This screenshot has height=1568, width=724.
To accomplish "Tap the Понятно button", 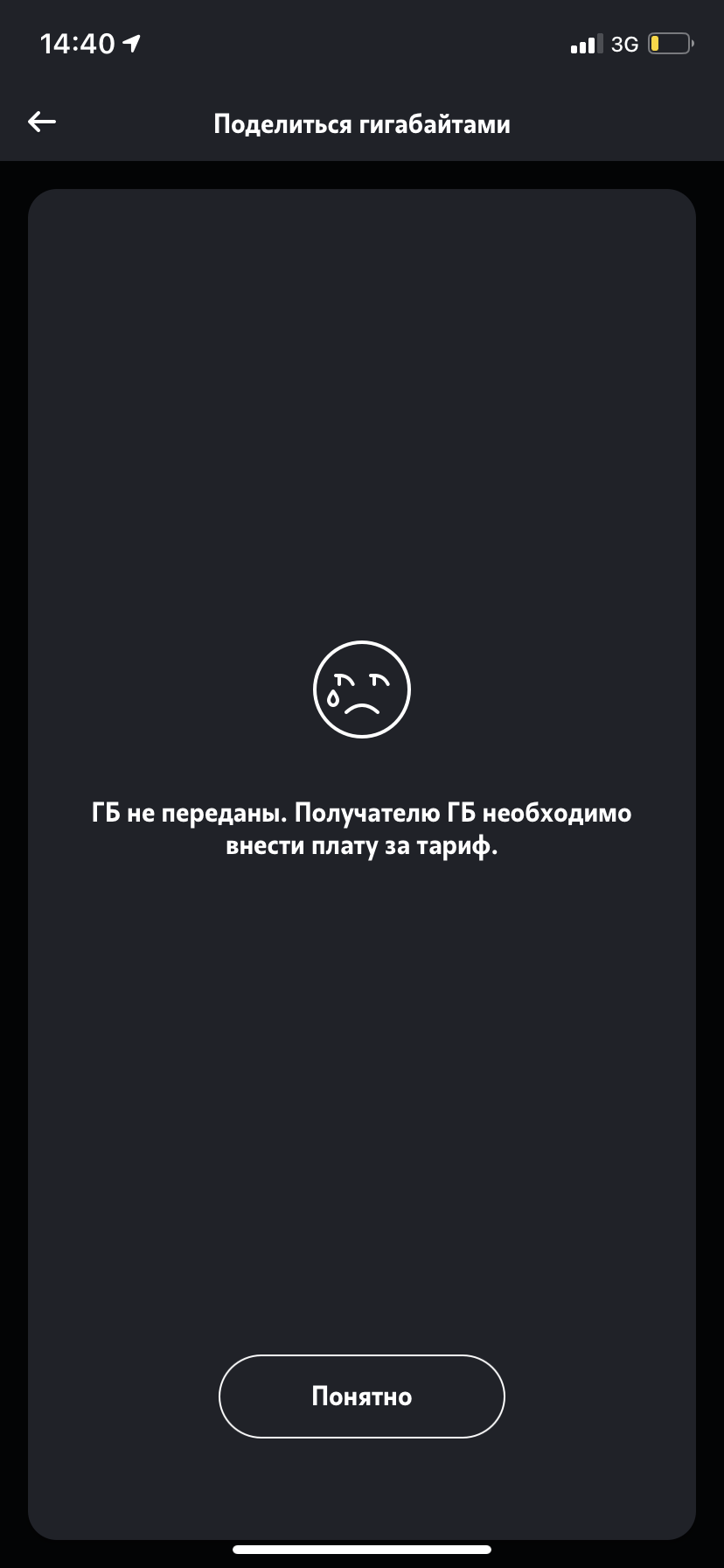I will (361, 1396).
